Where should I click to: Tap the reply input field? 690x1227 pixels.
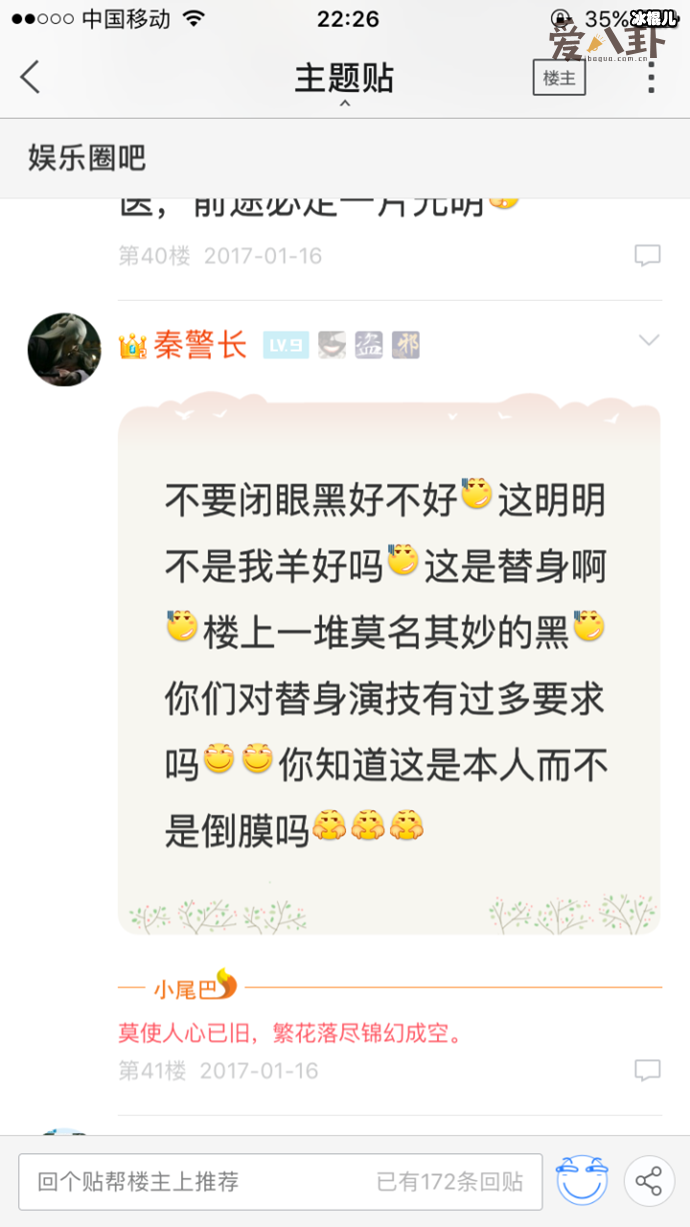[x=280, y=1182]
